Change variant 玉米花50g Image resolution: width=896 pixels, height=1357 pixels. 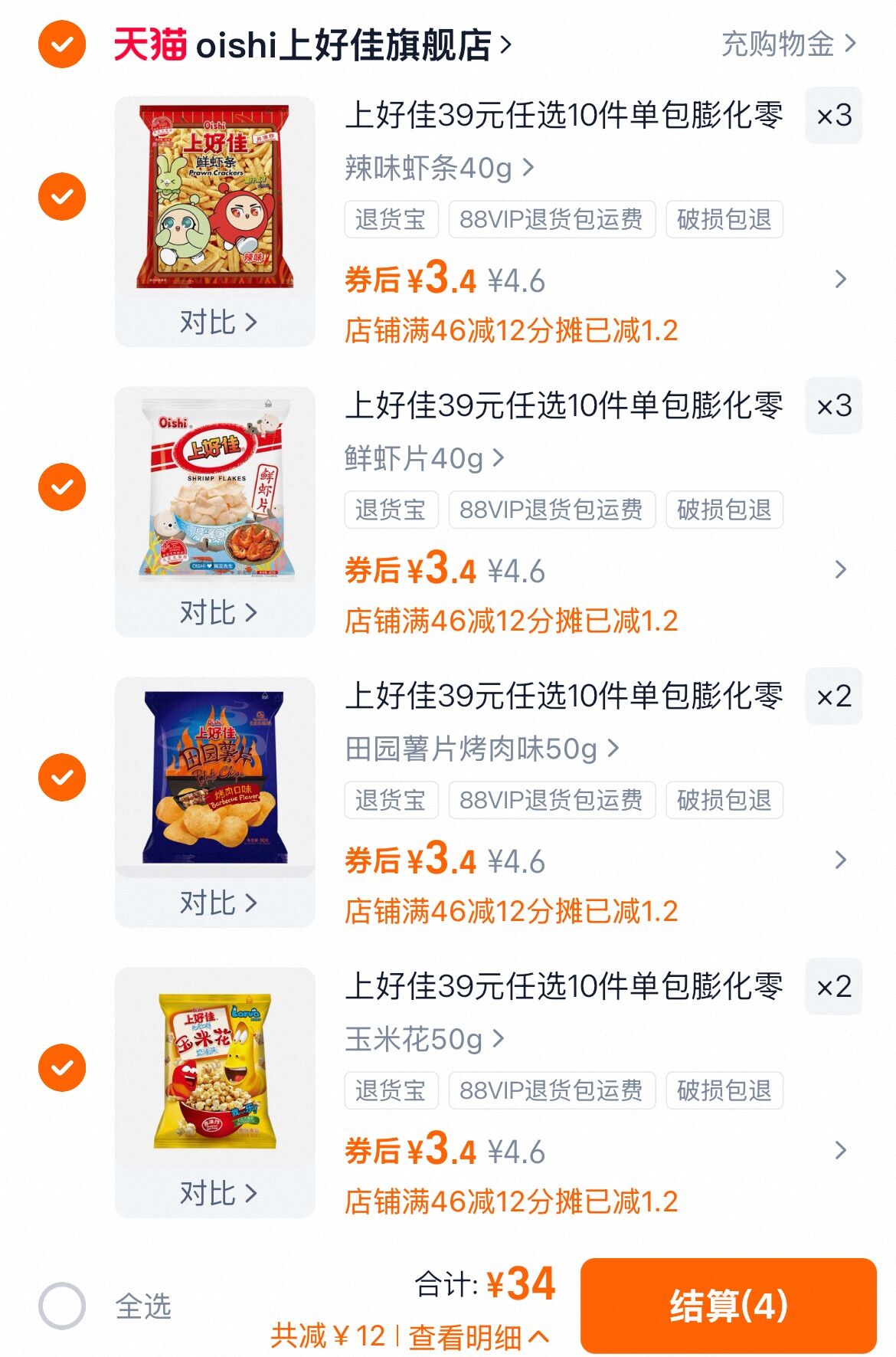(x=424, y=1040)
